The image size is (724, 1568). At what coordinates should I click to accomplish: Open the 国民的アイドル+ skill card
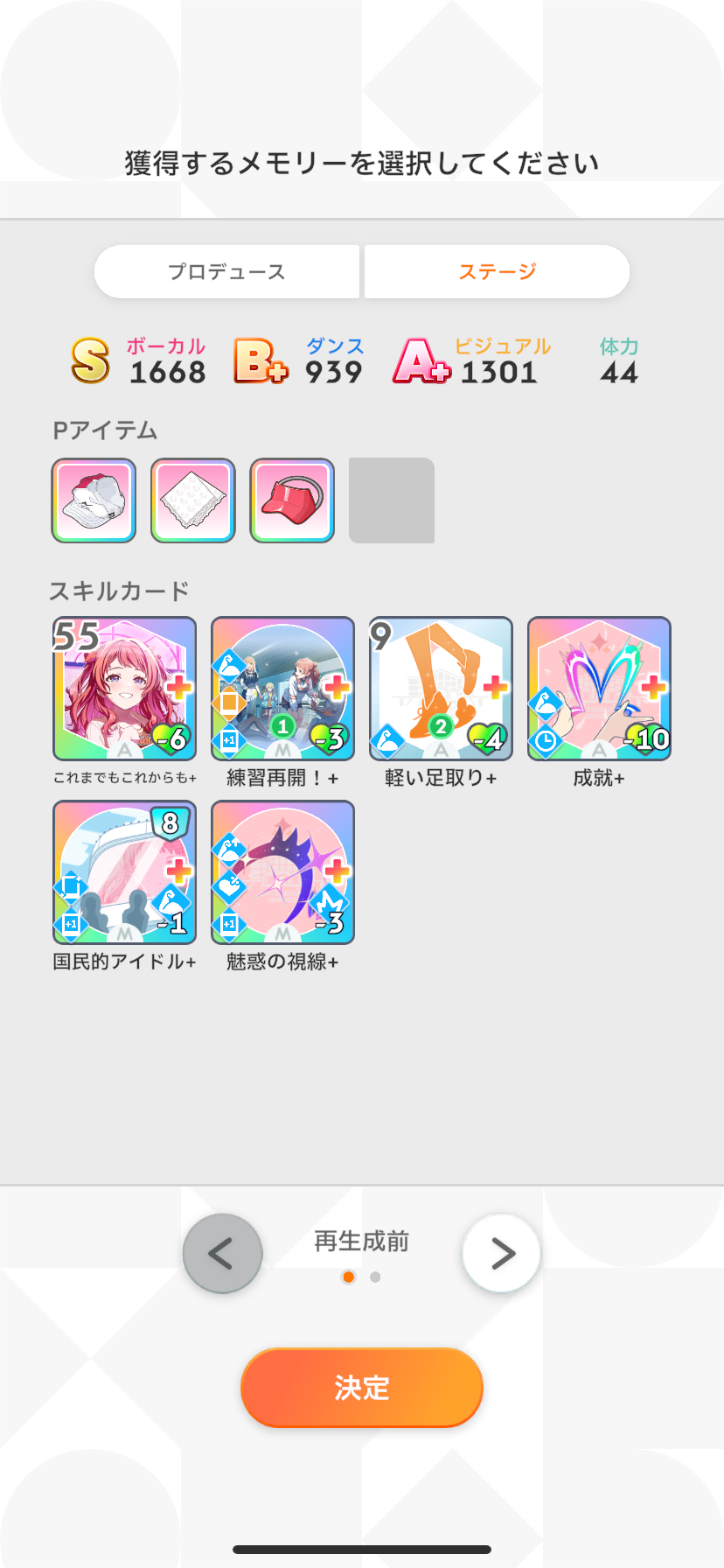pyautogui.click(x=124, y=872)
